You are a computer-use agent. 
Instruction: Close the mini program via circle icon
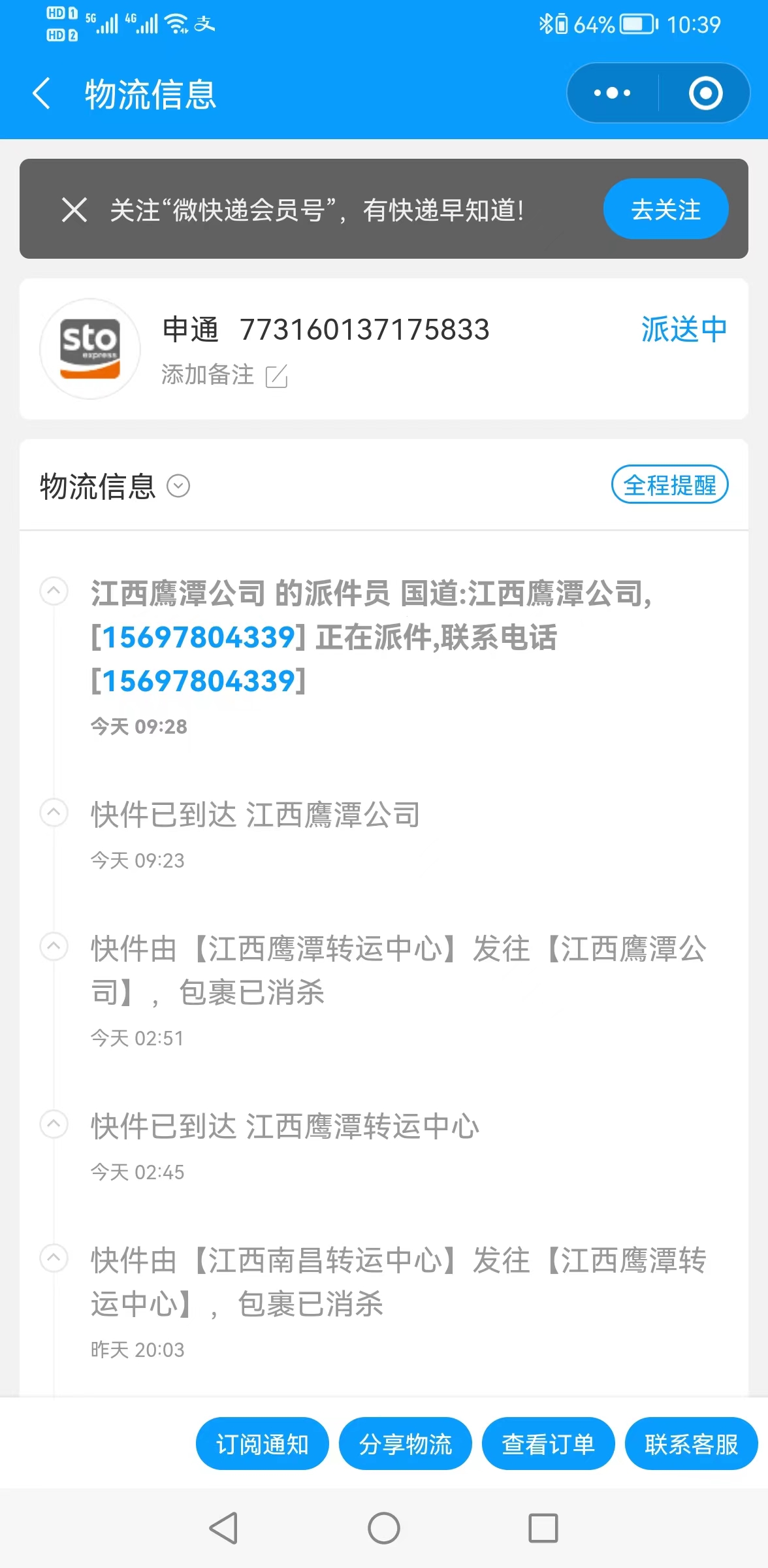(705, 93)
